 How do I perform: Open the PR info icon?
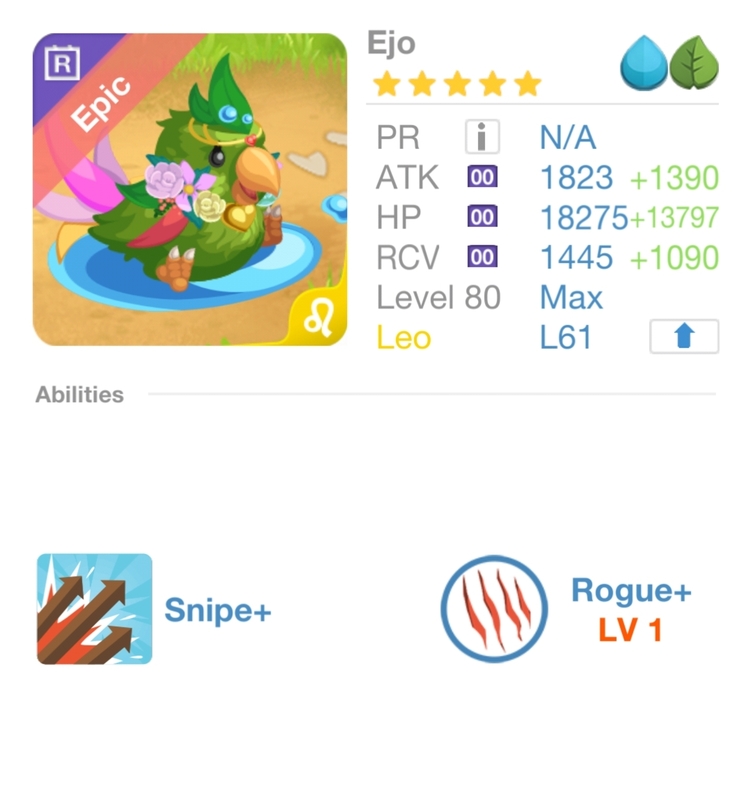[x=481, y=137]
